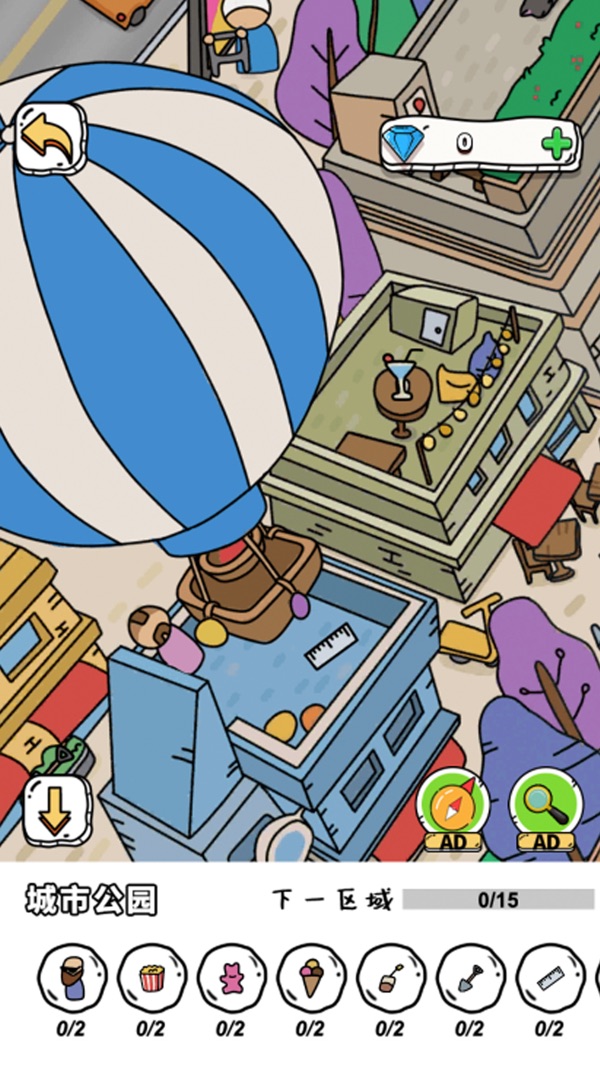Select the brown jar item bubble
600x1067 pixels.
click(x=72, y=976)
